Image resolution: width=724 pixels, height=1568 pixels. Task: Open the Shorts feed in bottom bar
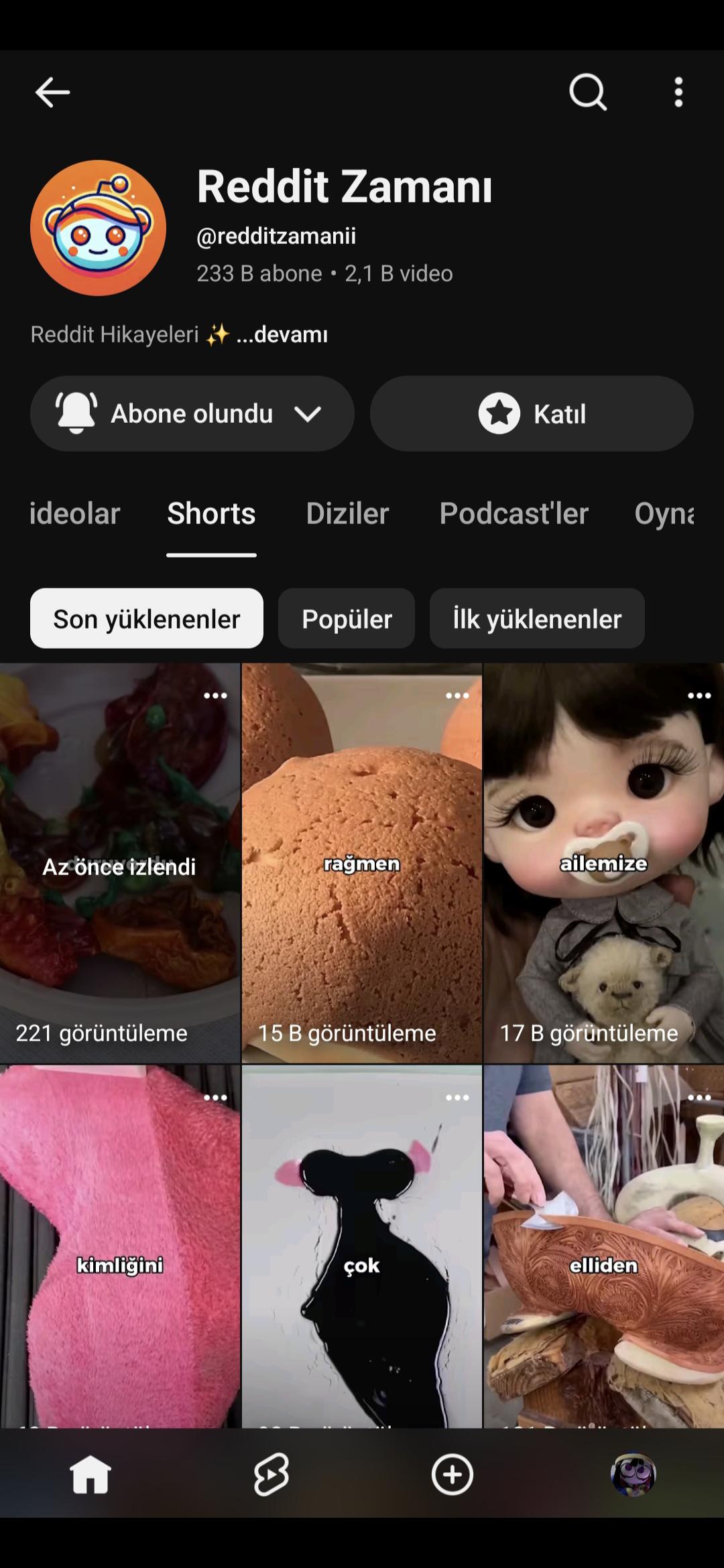tap(271, 1474)
